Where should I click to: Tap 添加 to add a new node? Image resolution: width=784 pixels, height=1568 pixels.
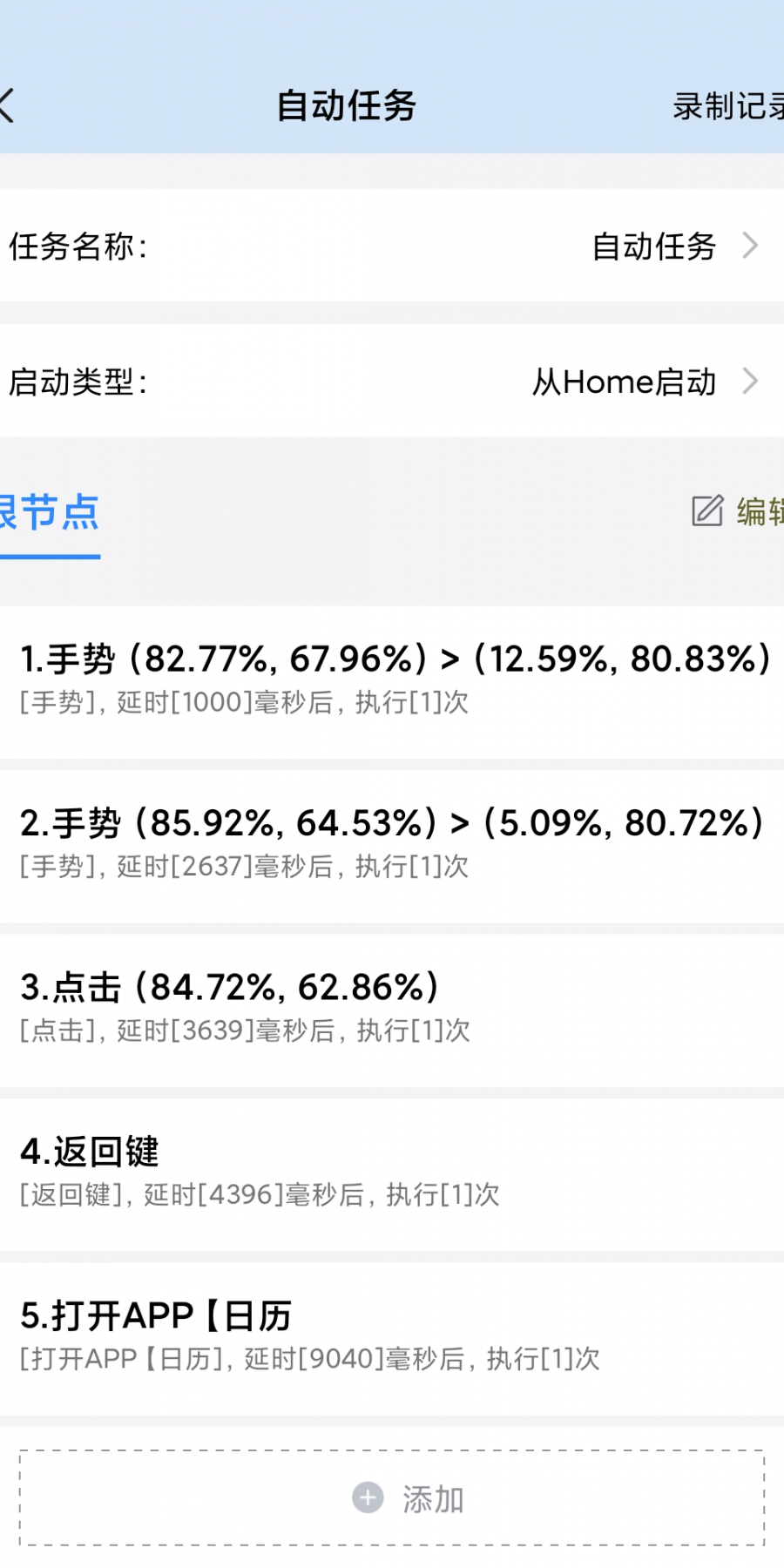pyautogui.click(x=392, y=1498)
